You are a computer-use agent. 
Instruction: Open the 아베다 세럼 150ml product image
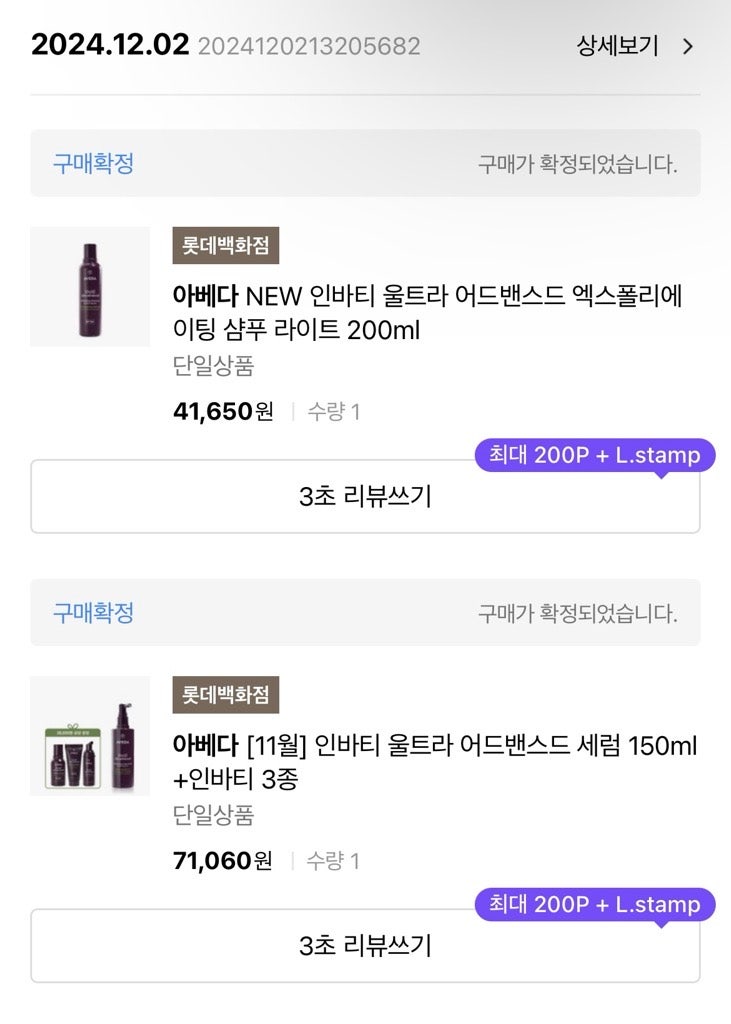90,736
